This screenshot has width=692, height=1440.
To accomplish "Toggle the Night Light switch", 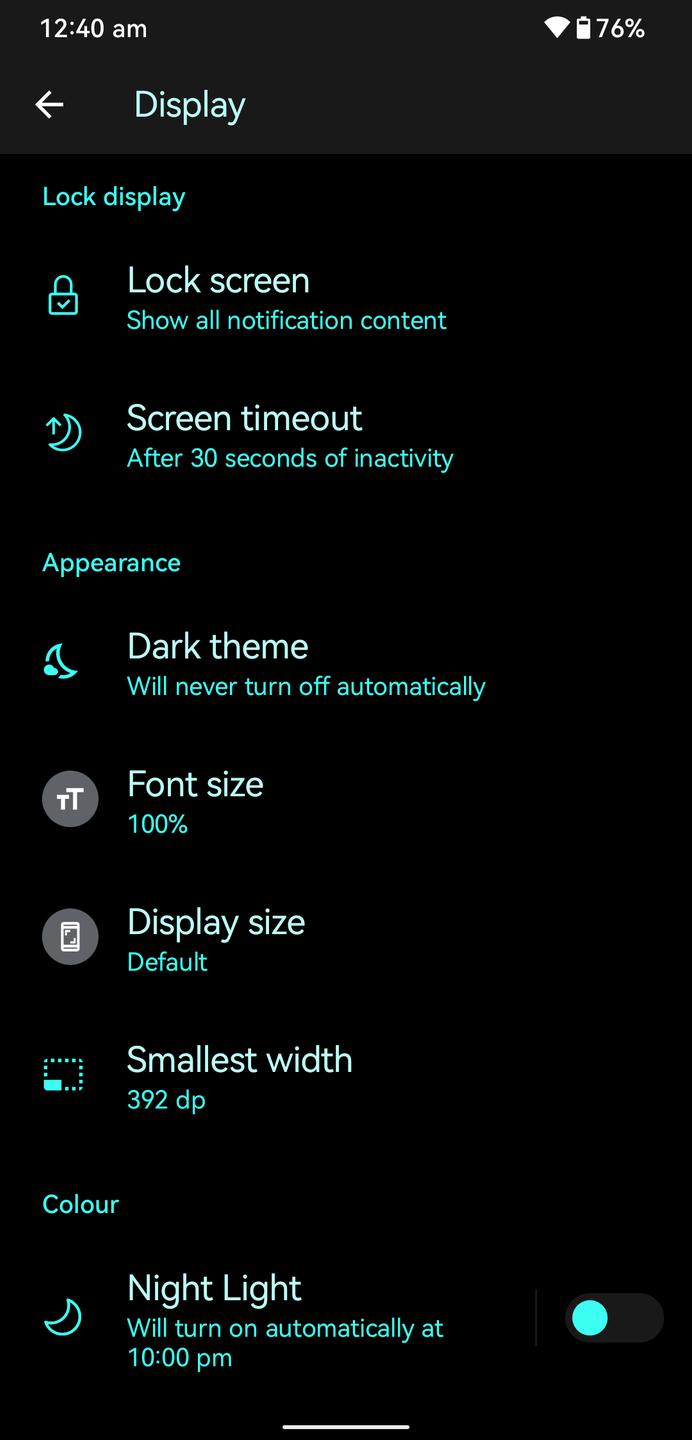I will click(614, 1318).
